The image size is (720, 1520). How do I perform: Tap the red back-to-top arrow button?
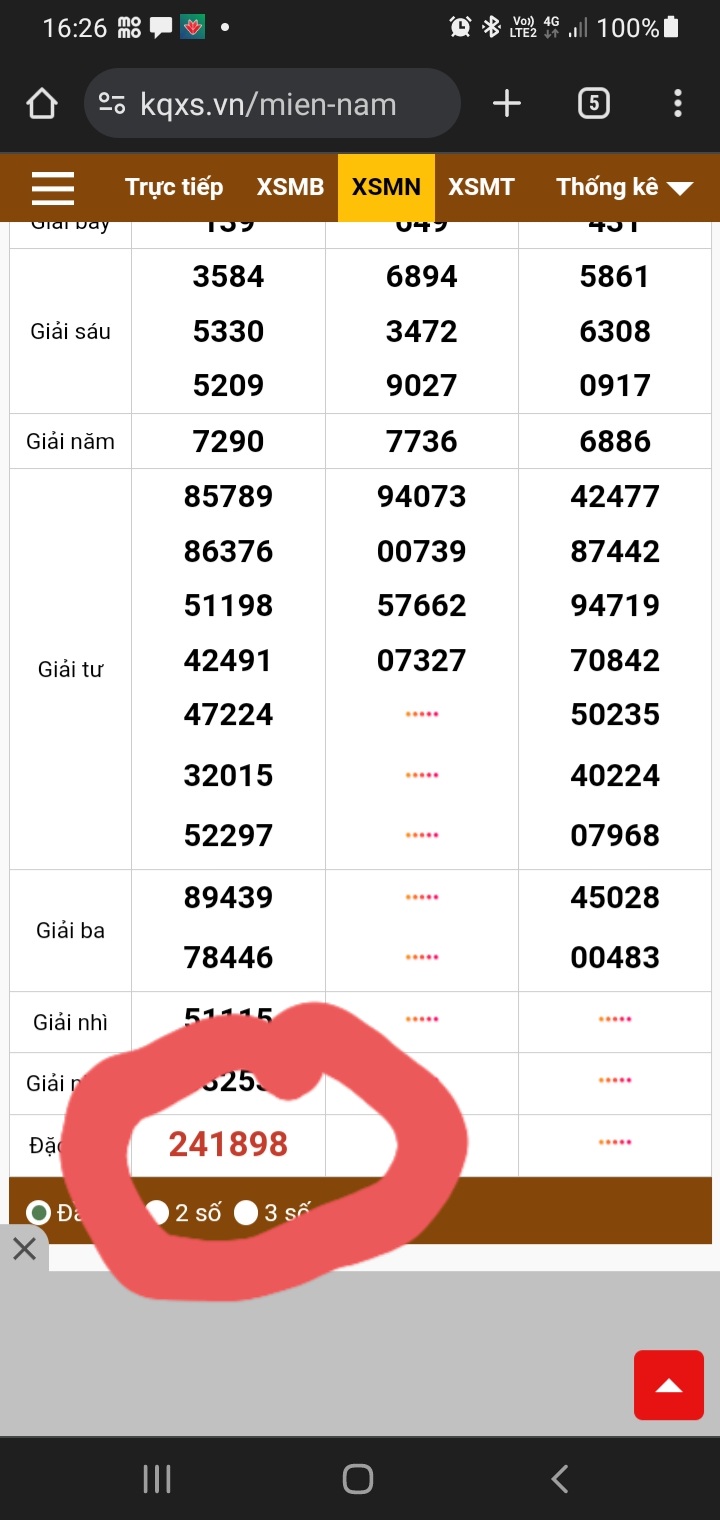pos(668,1385)
